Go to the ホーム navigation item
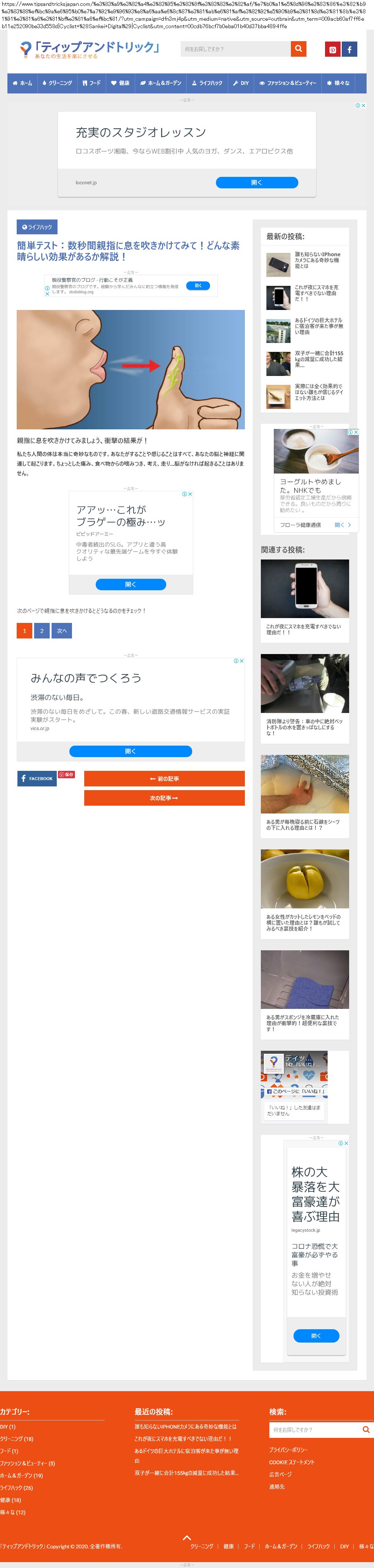This screenshot has width=374, height=1568. (23, 83)
